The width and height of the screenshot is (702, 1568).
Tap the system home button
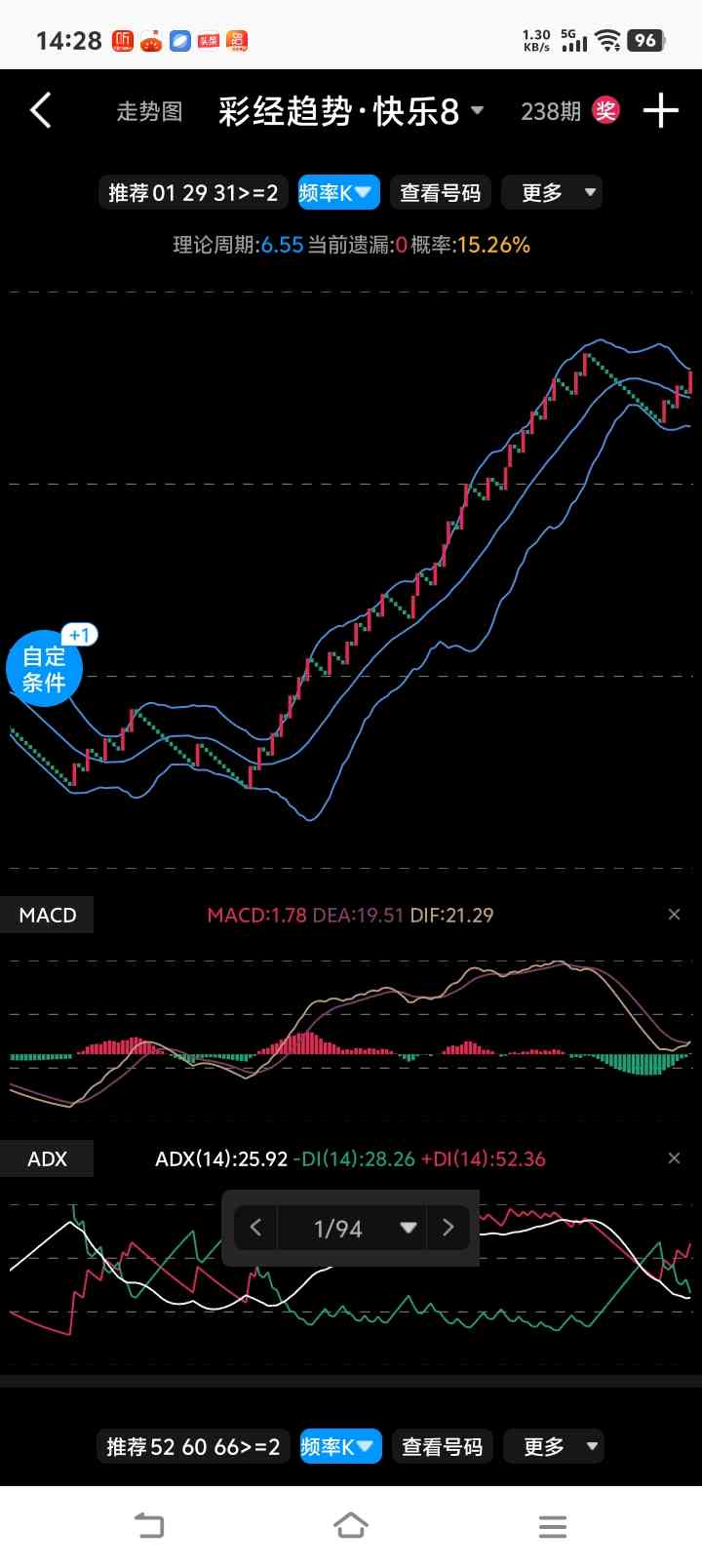click(351, 1525)
